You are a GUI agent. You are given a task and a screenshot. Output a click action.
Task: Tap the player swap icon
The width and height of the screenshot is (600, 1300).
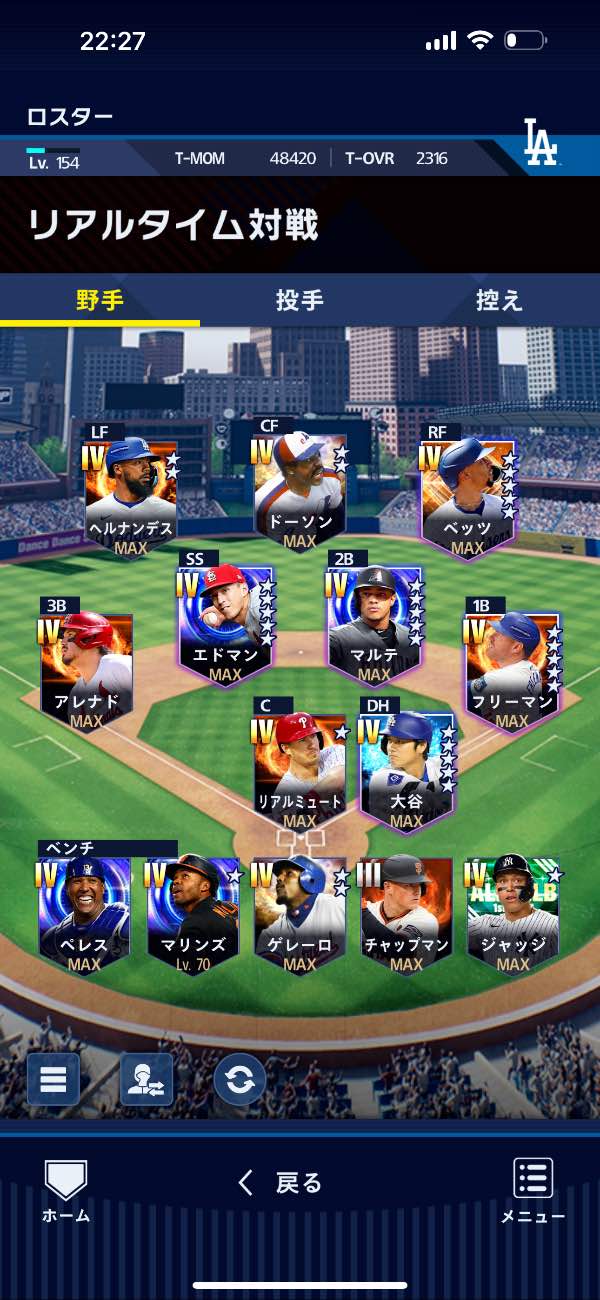(x=146, y=1079)
